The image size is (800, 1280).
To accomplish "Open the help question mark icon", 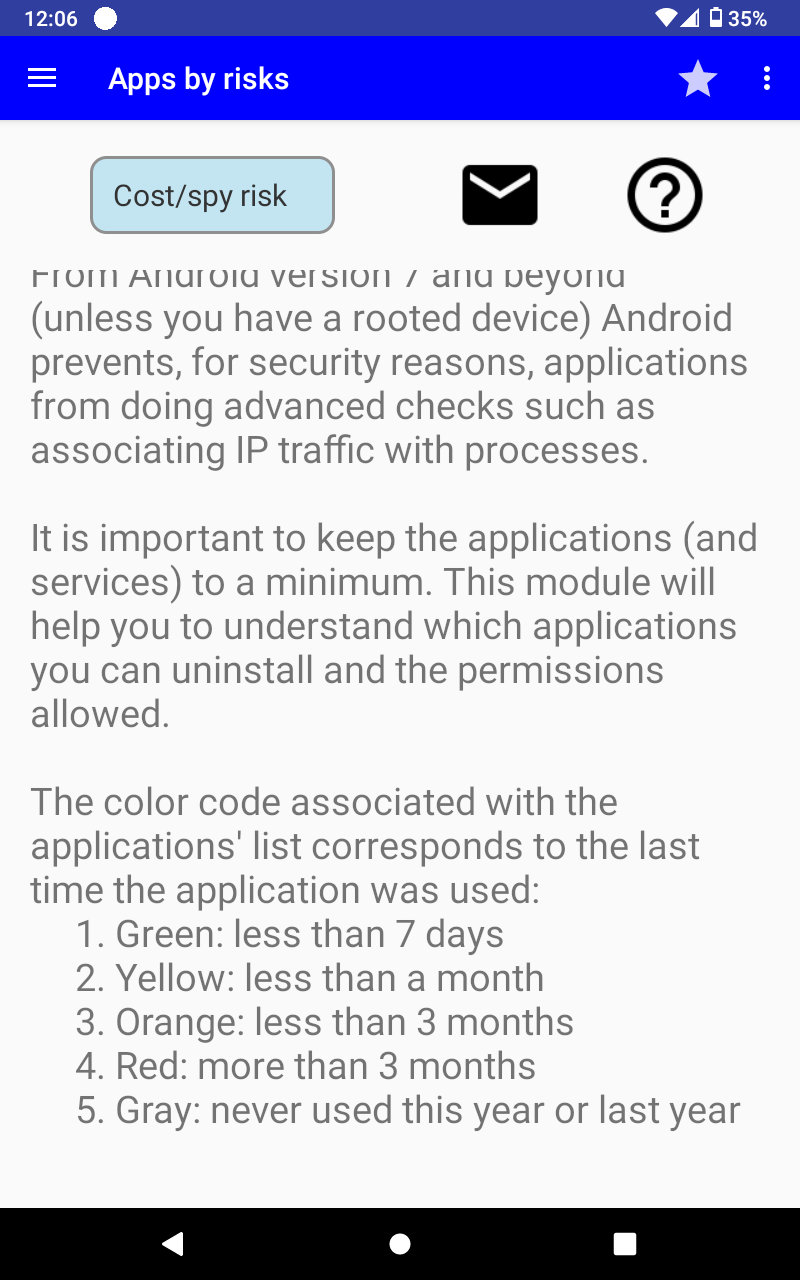I will (665, 195).
